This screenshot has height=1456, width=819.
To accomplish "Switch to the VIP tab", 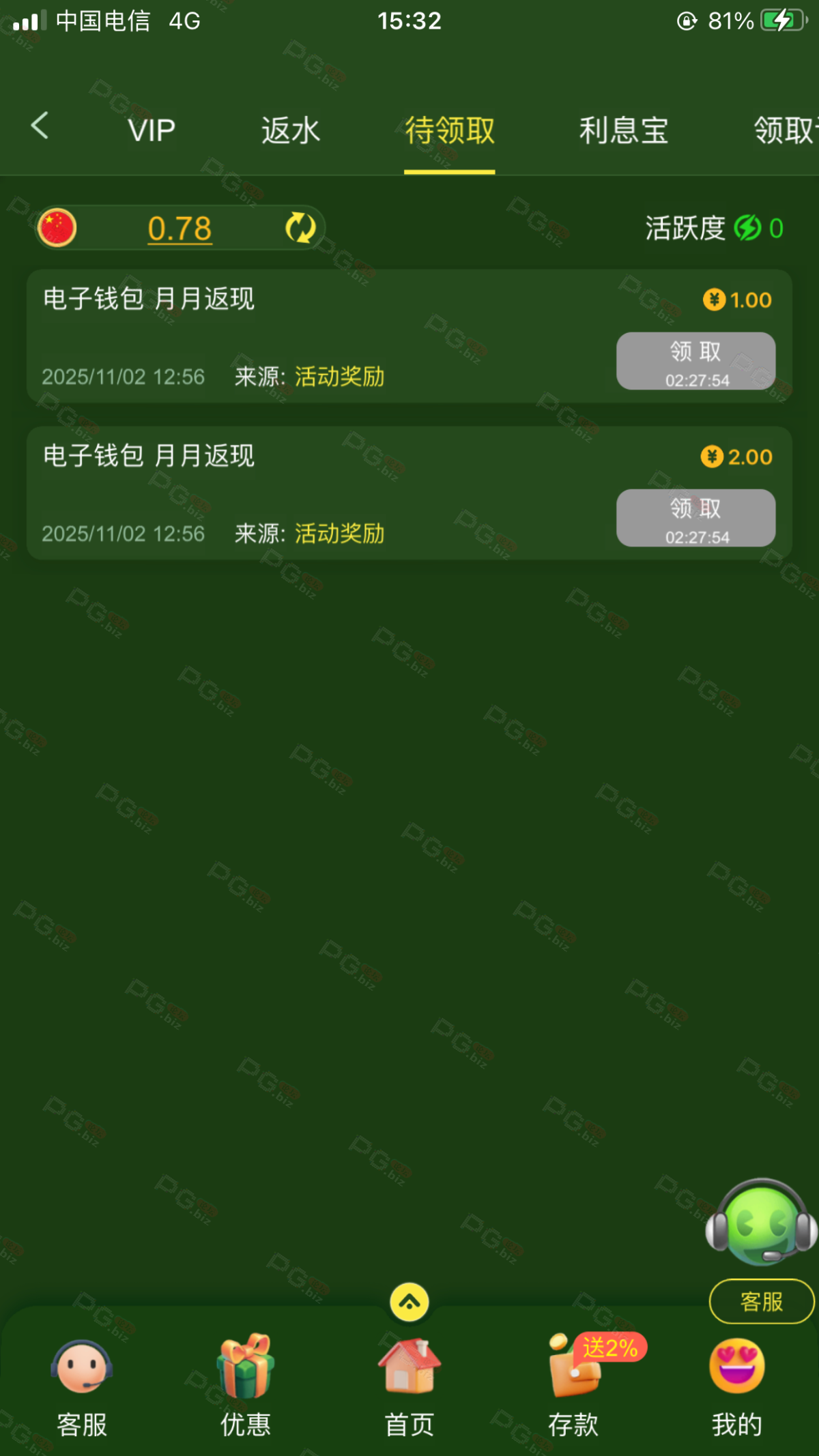I will click(152, 130).
